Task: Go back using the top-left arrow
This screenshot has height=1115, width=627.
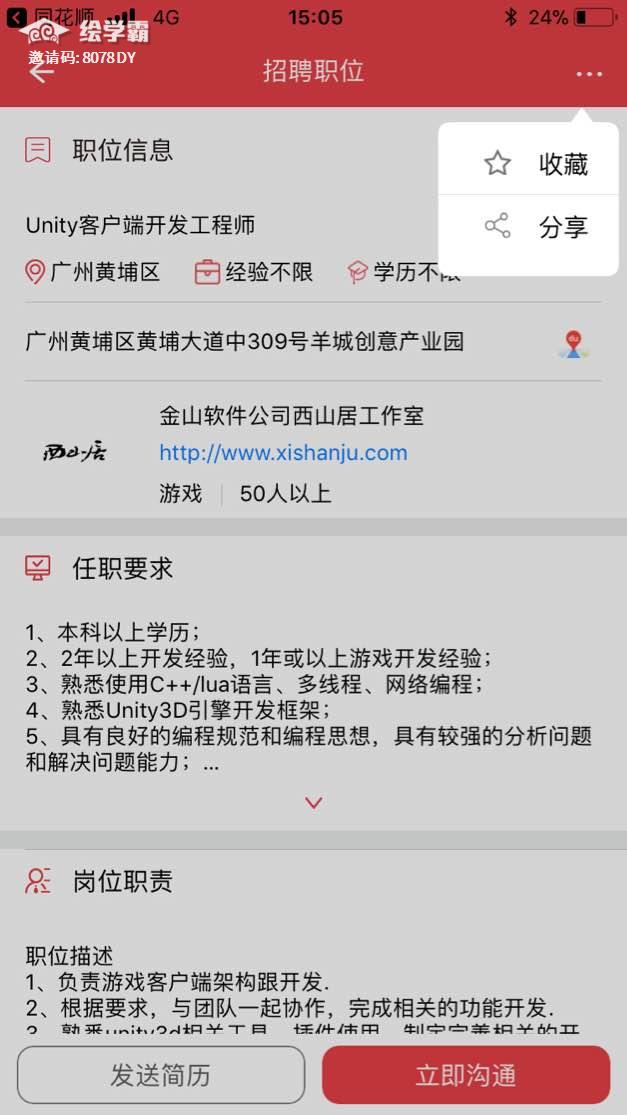Action: point(40,72)
